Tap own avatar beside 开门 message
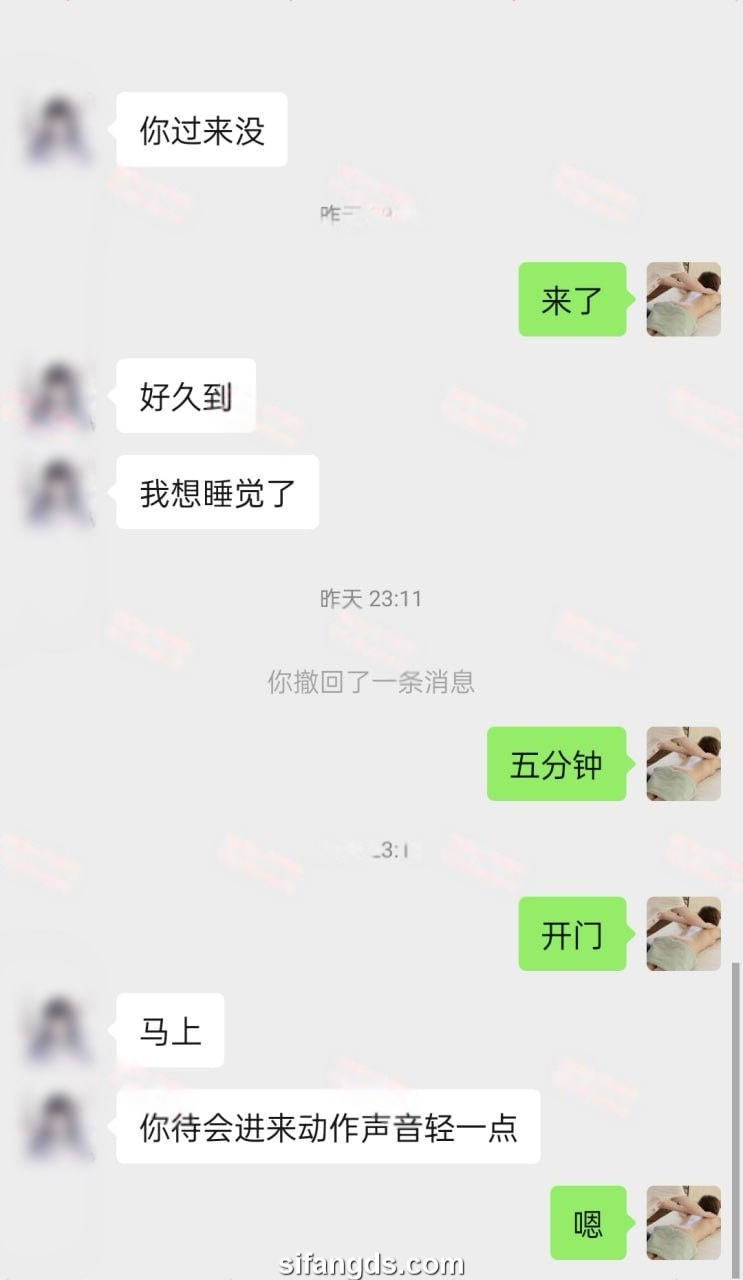This screenshot has height=1280, width=743. [x=683, y=934]
